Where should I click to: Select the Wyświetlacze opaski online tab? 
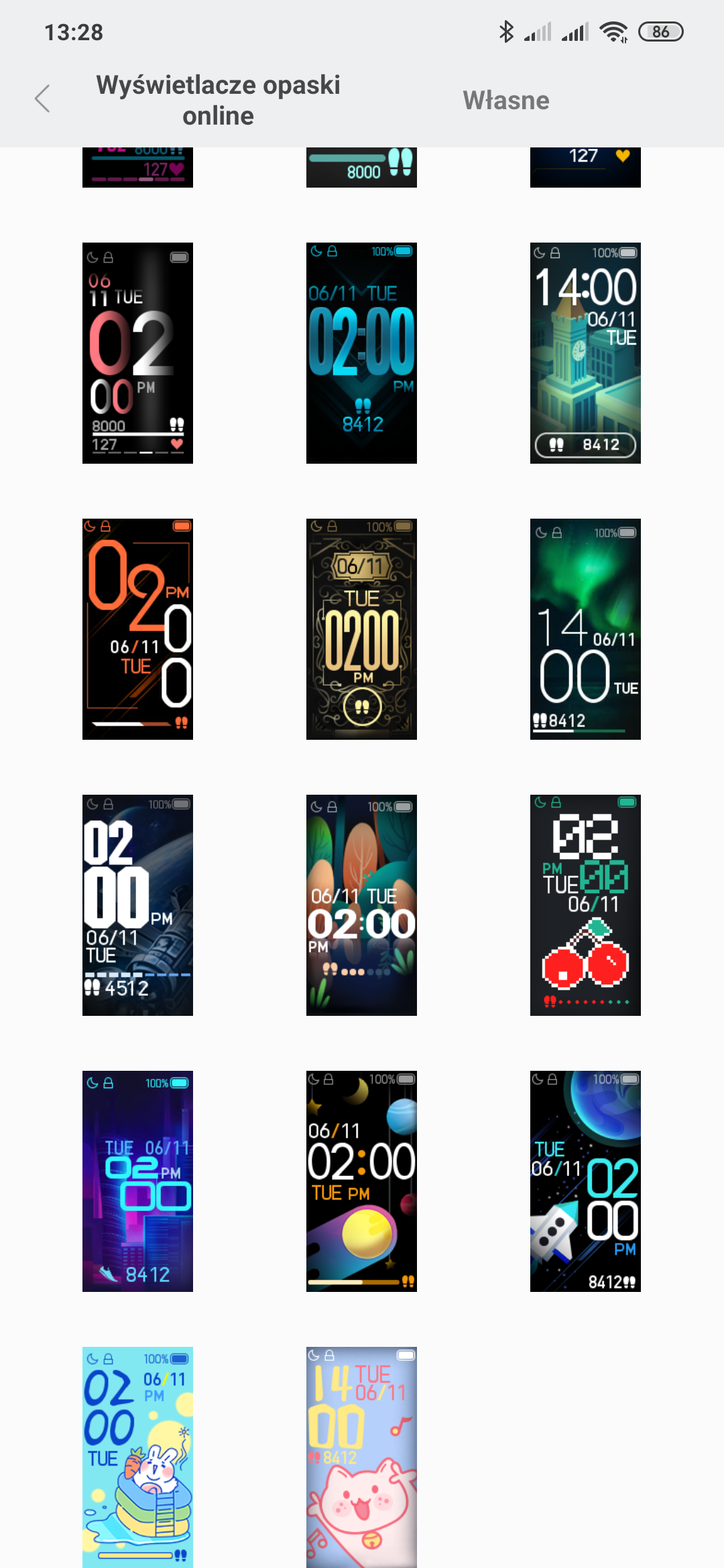218,101
